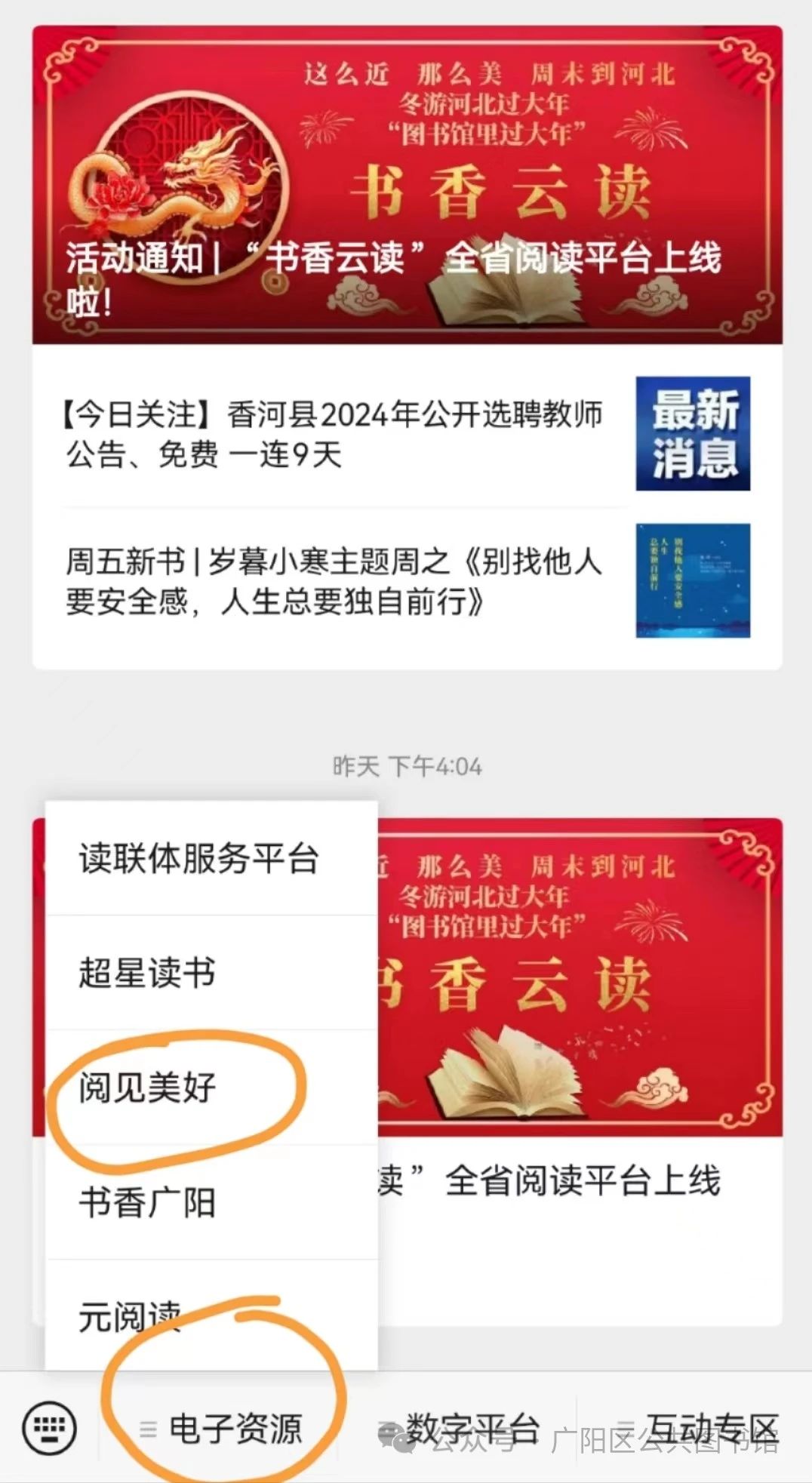812x1483 pixels.
Task: Select the 书香广阳 menu entry
Action: click(x=212, y=1202)
